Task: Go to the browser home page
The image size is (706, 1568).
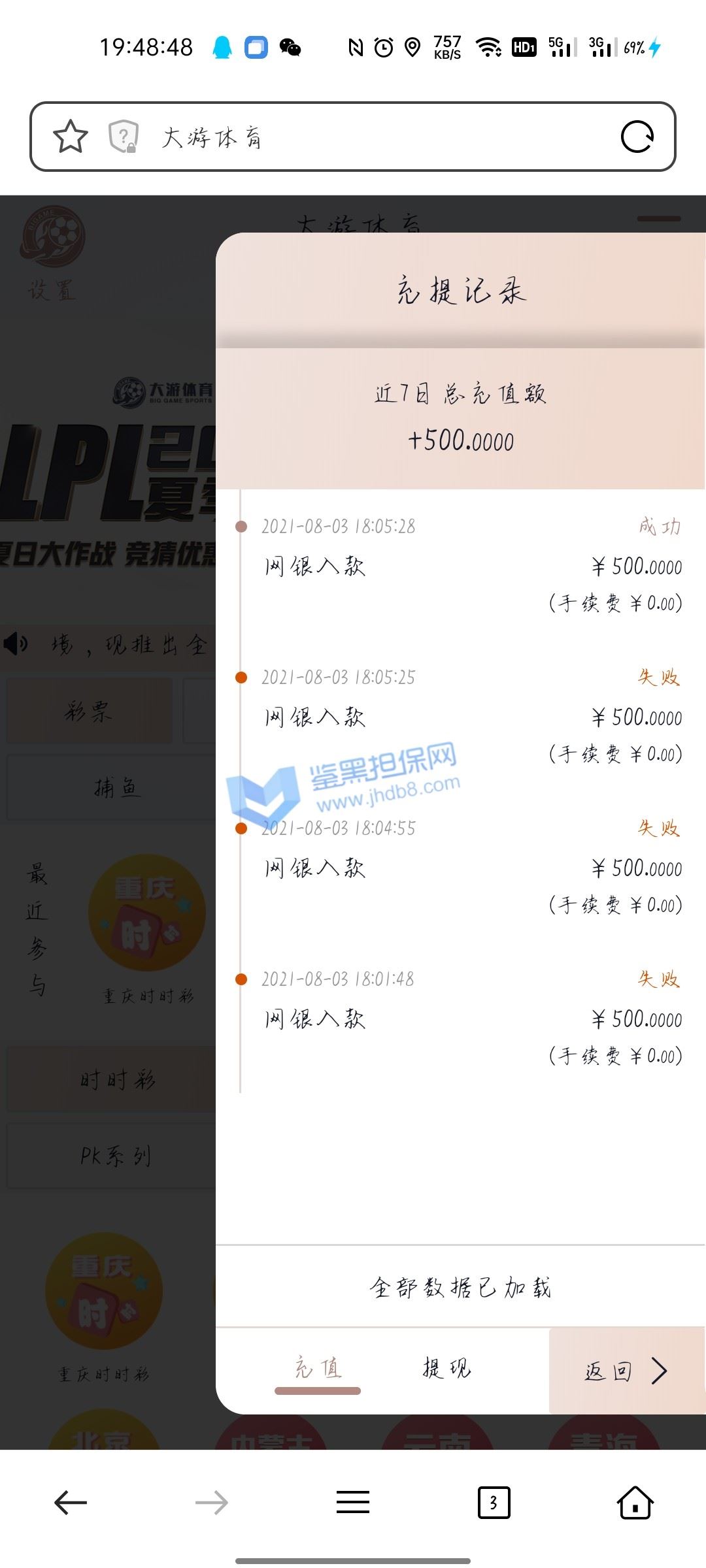Action: click(x=635, y=1503)
